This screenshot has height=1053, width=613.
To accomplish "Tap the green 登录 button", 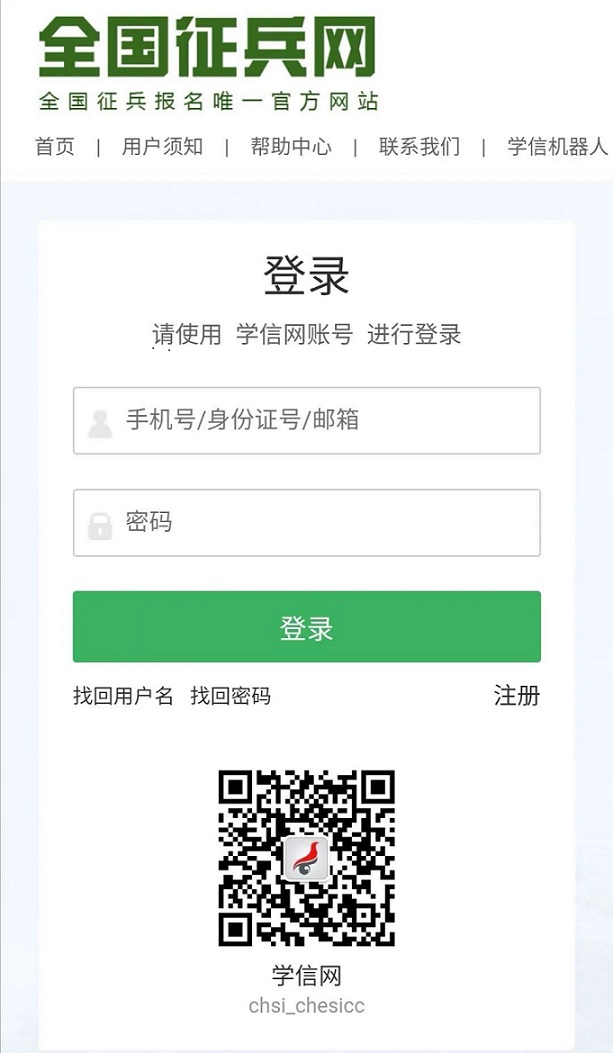I will coord(307,627).
